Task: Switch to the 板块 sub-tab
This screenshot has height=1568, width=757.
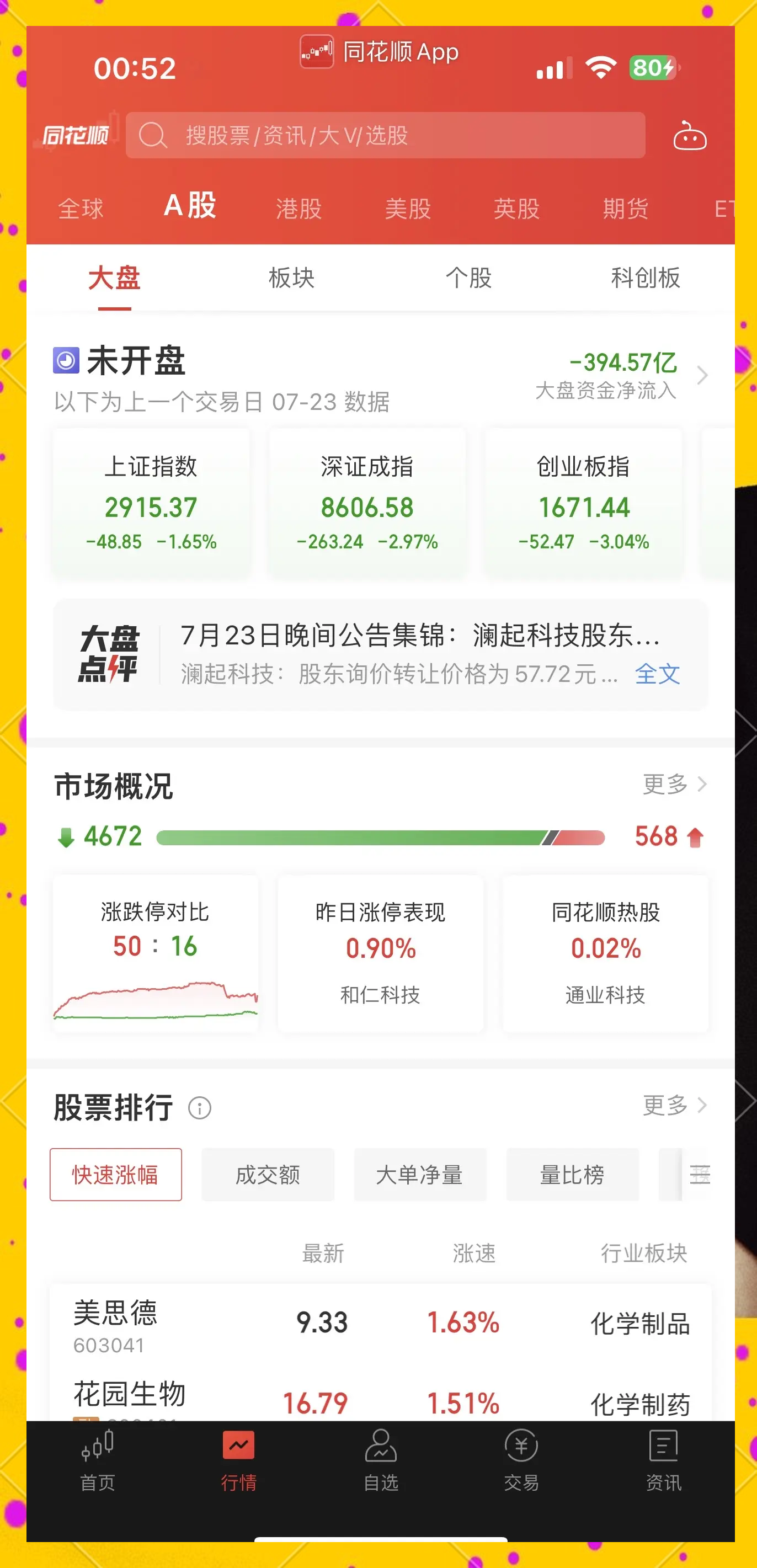Action: (x=291, y=279)
